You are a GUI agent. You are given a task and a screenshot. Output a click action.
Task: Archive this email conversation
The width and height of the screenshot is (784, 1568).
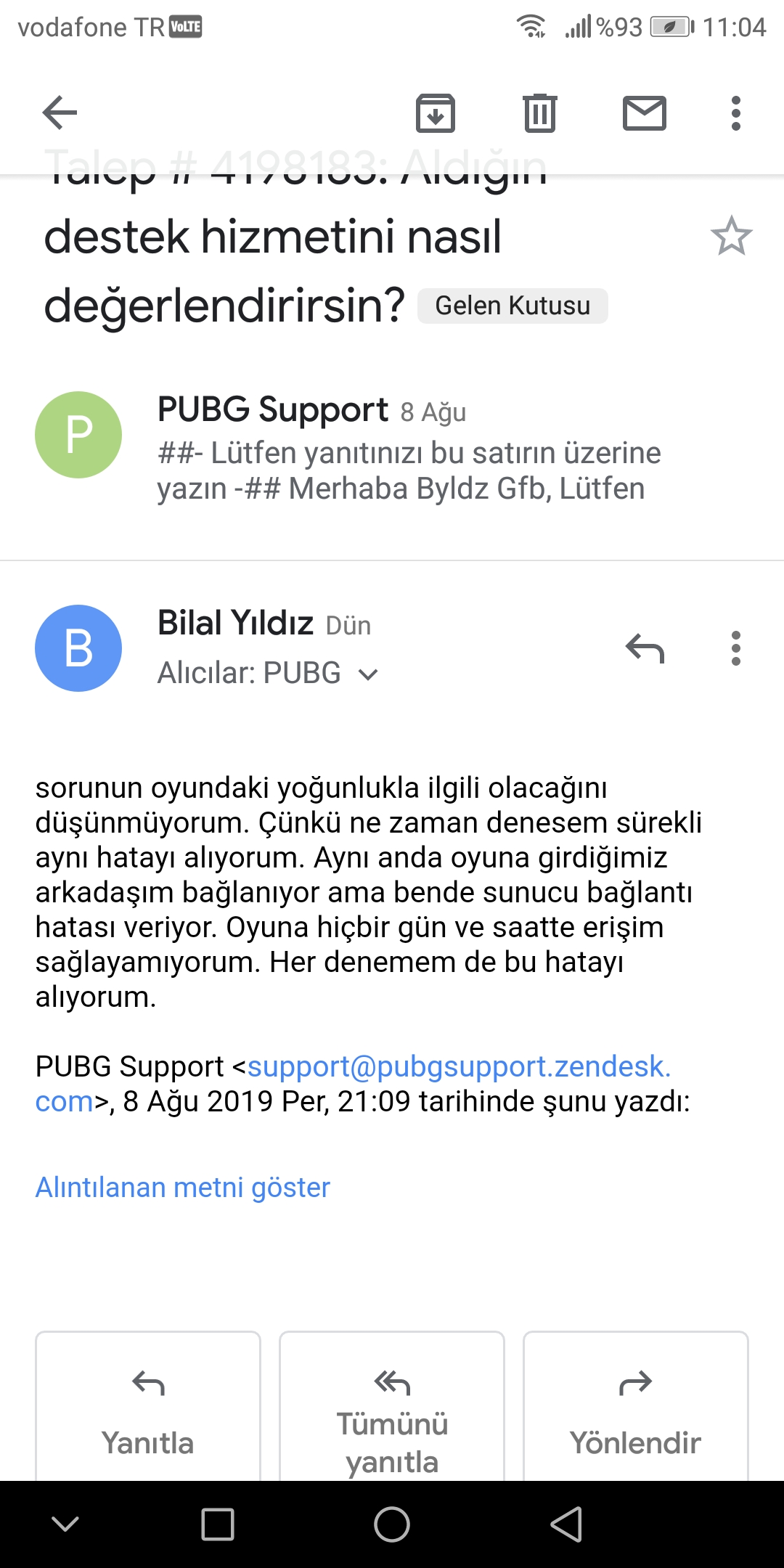[436, 113]
